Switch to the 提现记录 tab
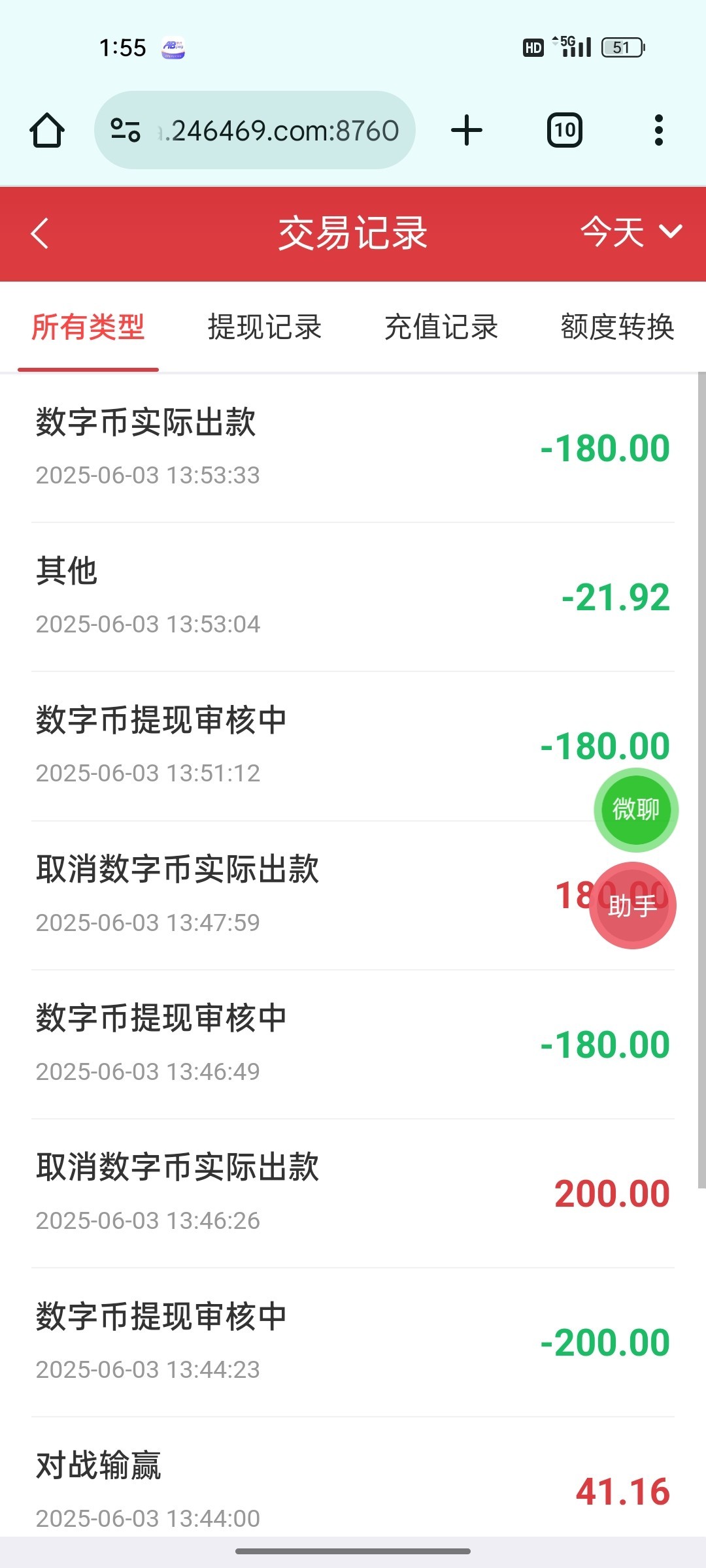Image resolution: width=706 pixels, height=1568 pixels. click(x=265, y=327)
